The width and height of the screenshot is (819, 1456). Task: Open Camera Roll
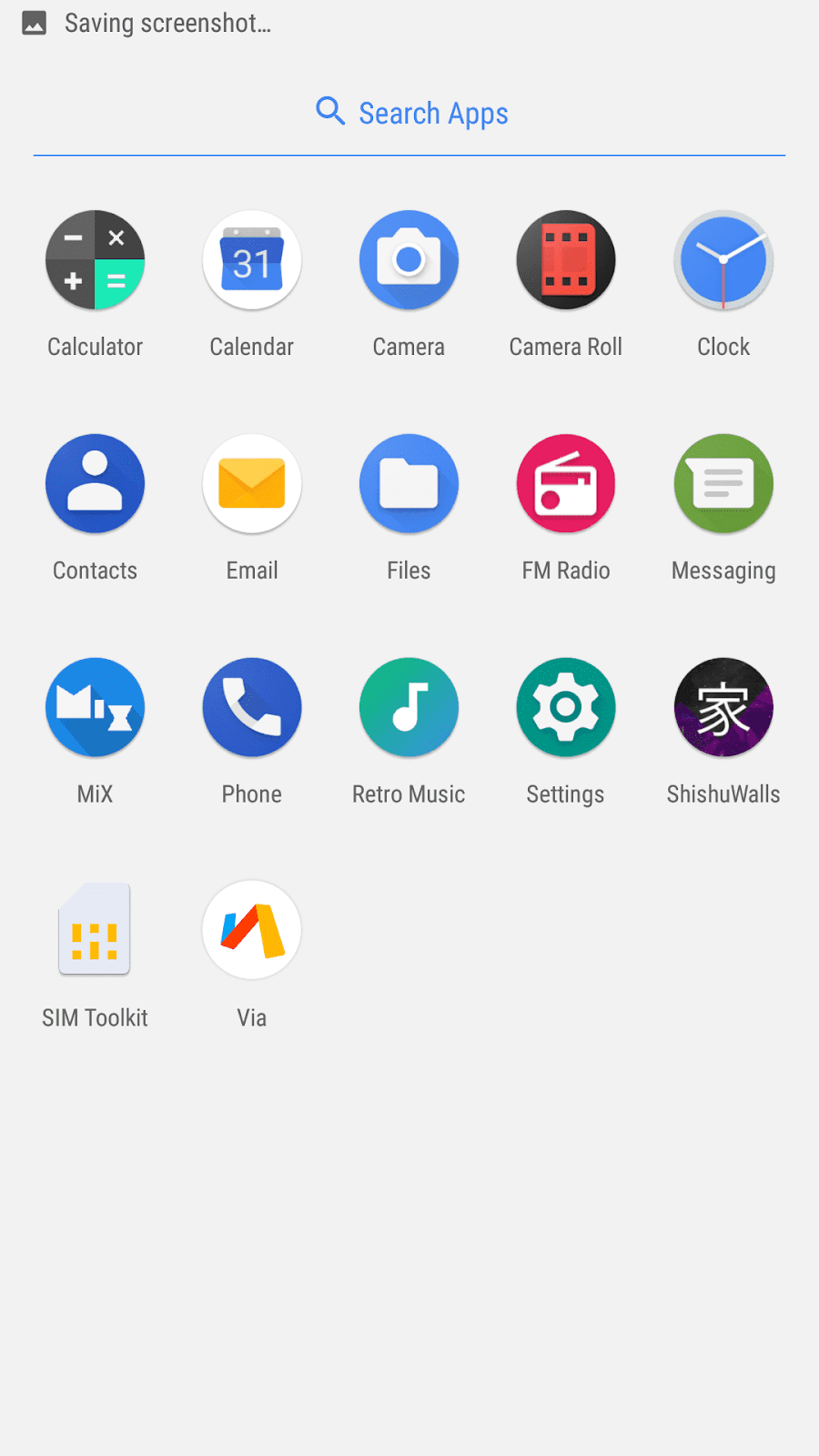(x=565, y=260)
